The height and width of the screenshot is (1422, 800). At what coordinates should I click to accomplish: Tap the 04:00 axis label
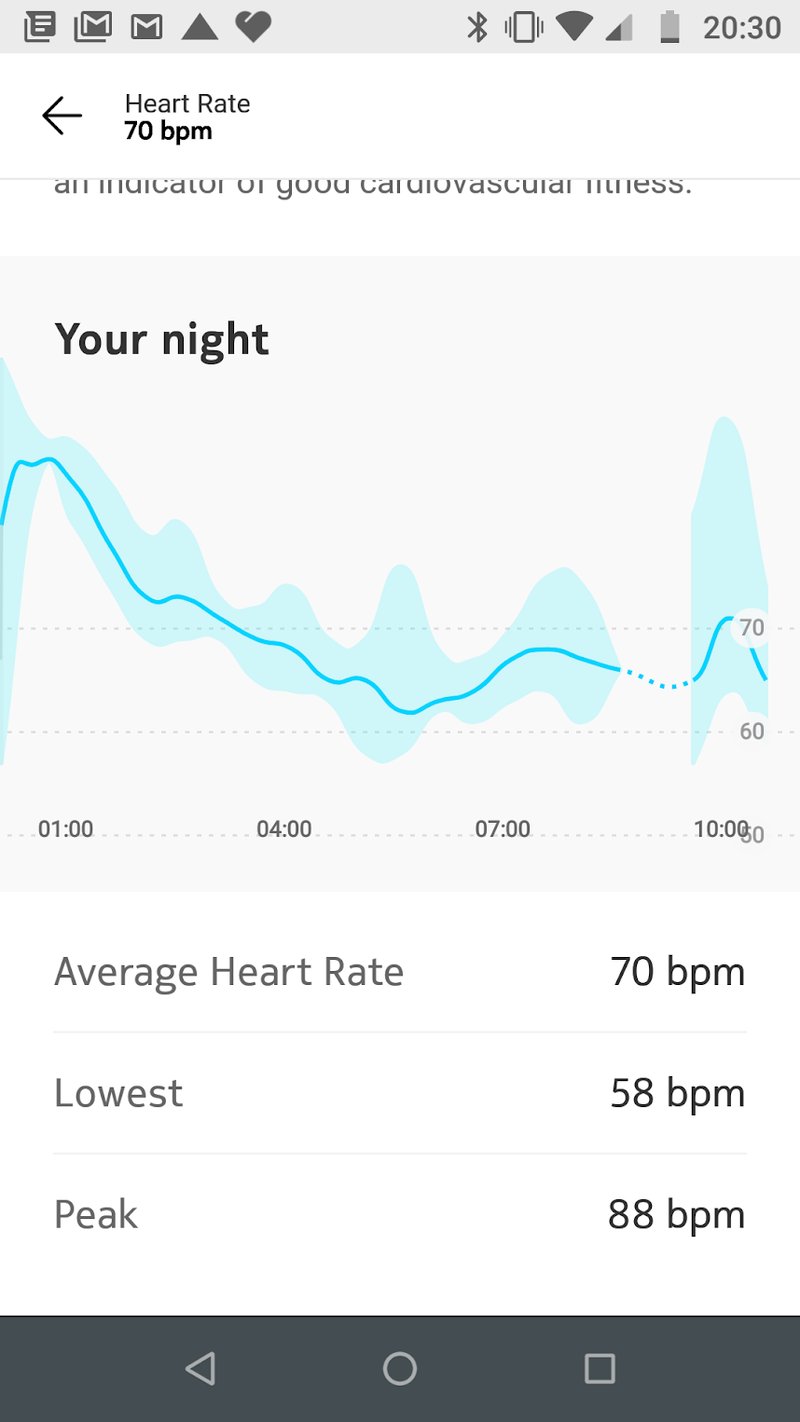pos(284,828)
